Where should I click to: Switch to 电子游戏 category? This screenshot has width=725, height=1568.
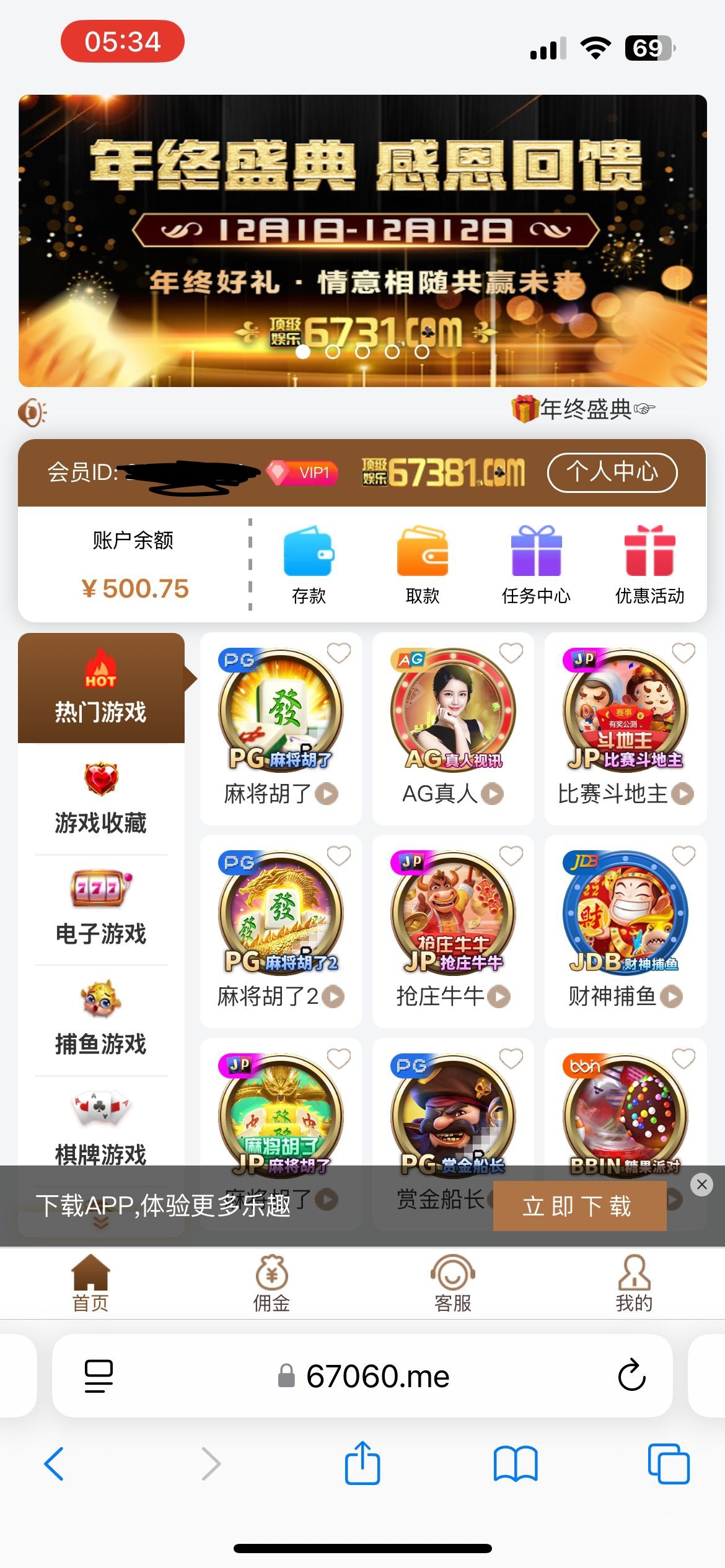click(x=101, y=909)
